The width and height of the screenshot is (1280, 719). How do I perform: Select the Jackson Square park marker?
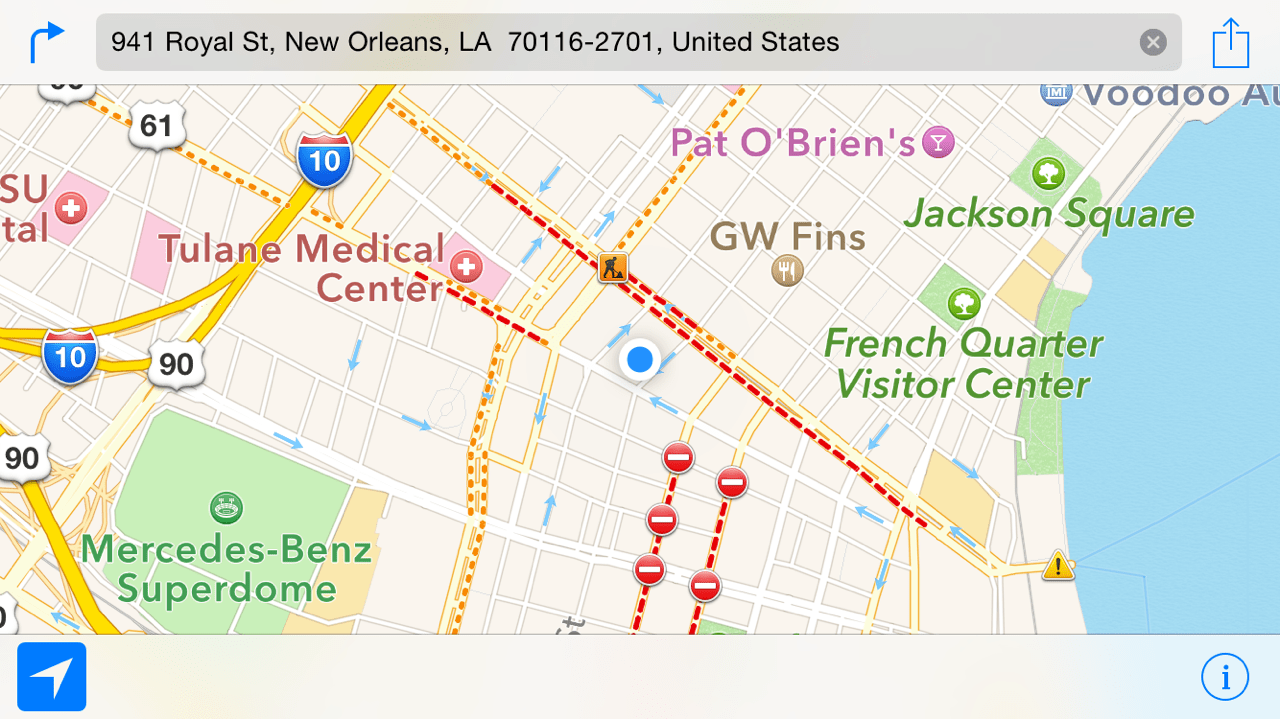click(x=1048, y=174)
